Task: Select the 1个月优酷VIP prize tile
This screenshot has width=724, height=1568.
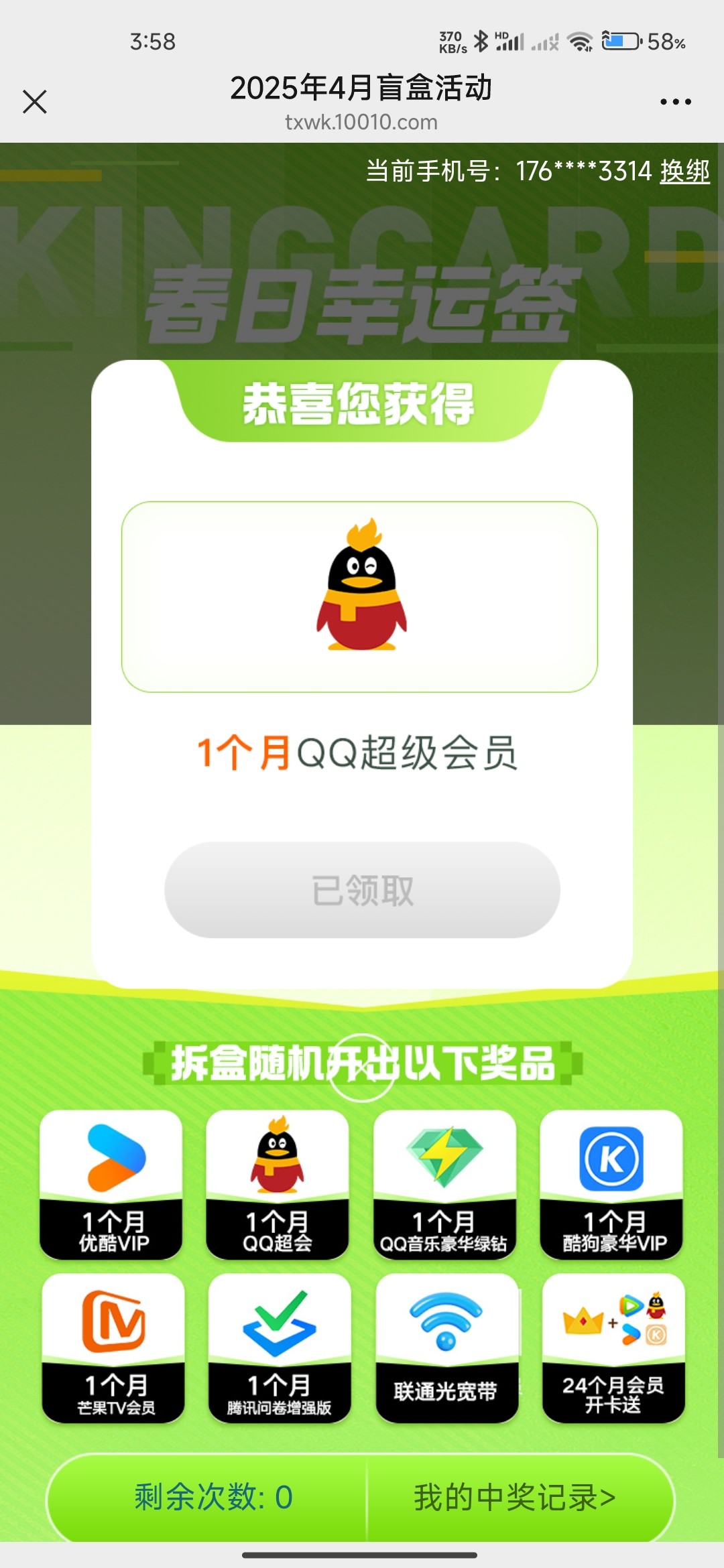Action: 111,1184
